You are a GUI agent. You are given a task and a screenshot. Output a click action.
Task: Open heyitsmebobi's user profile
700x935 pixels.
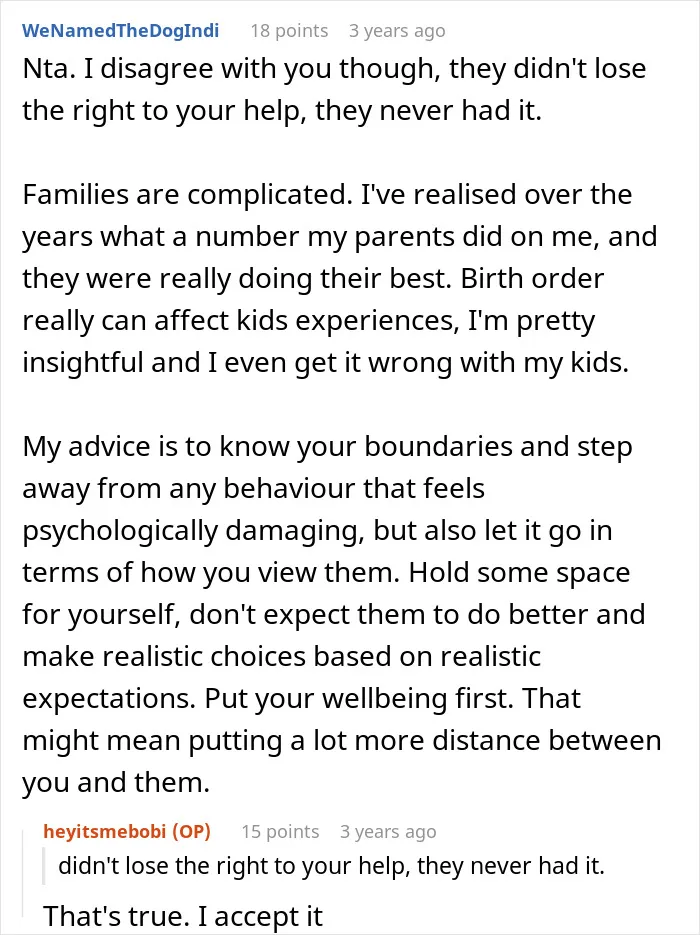pos(104,831)
